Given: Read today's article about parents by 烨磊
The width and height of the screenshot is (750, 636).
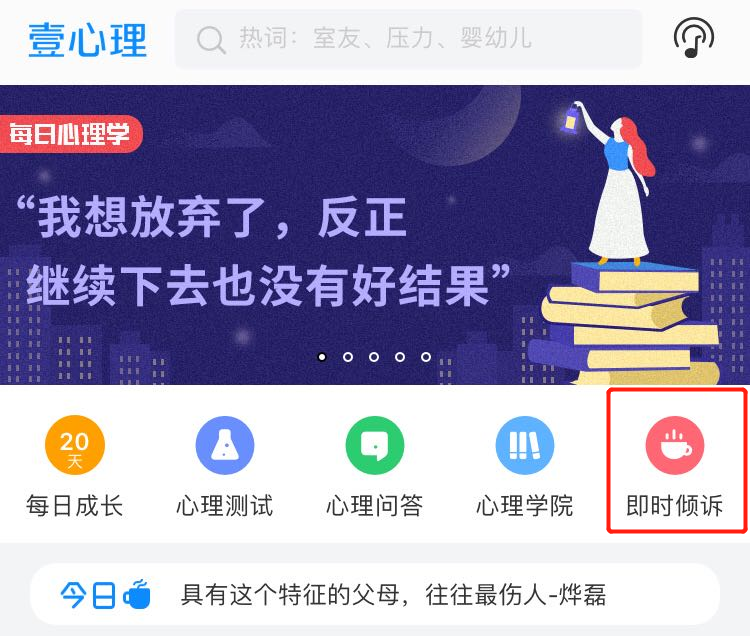Looking at the screenshot, I should click(x=392, y=596).
